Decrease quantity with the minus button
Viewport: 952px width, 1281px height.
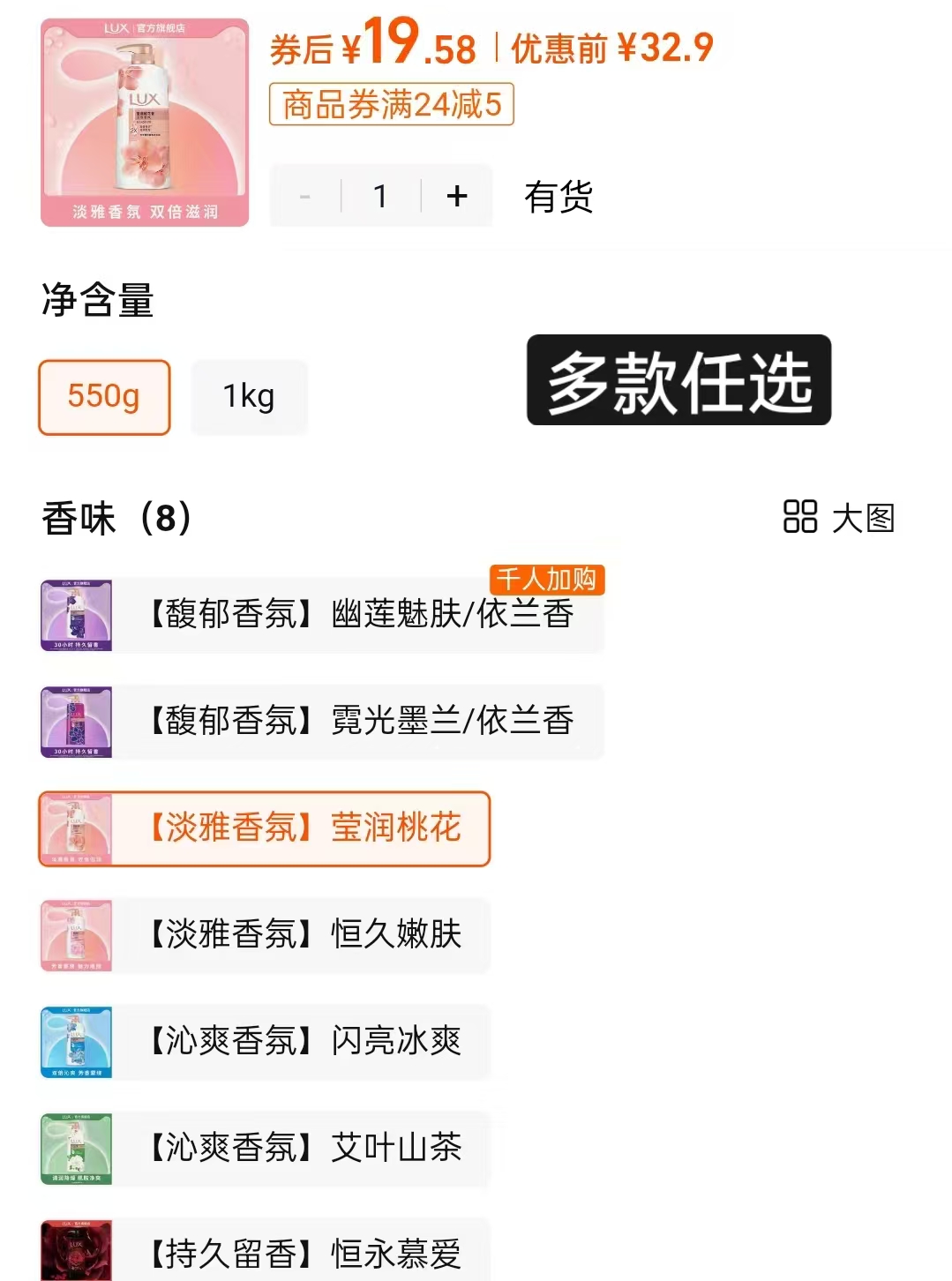pos(305,196)
